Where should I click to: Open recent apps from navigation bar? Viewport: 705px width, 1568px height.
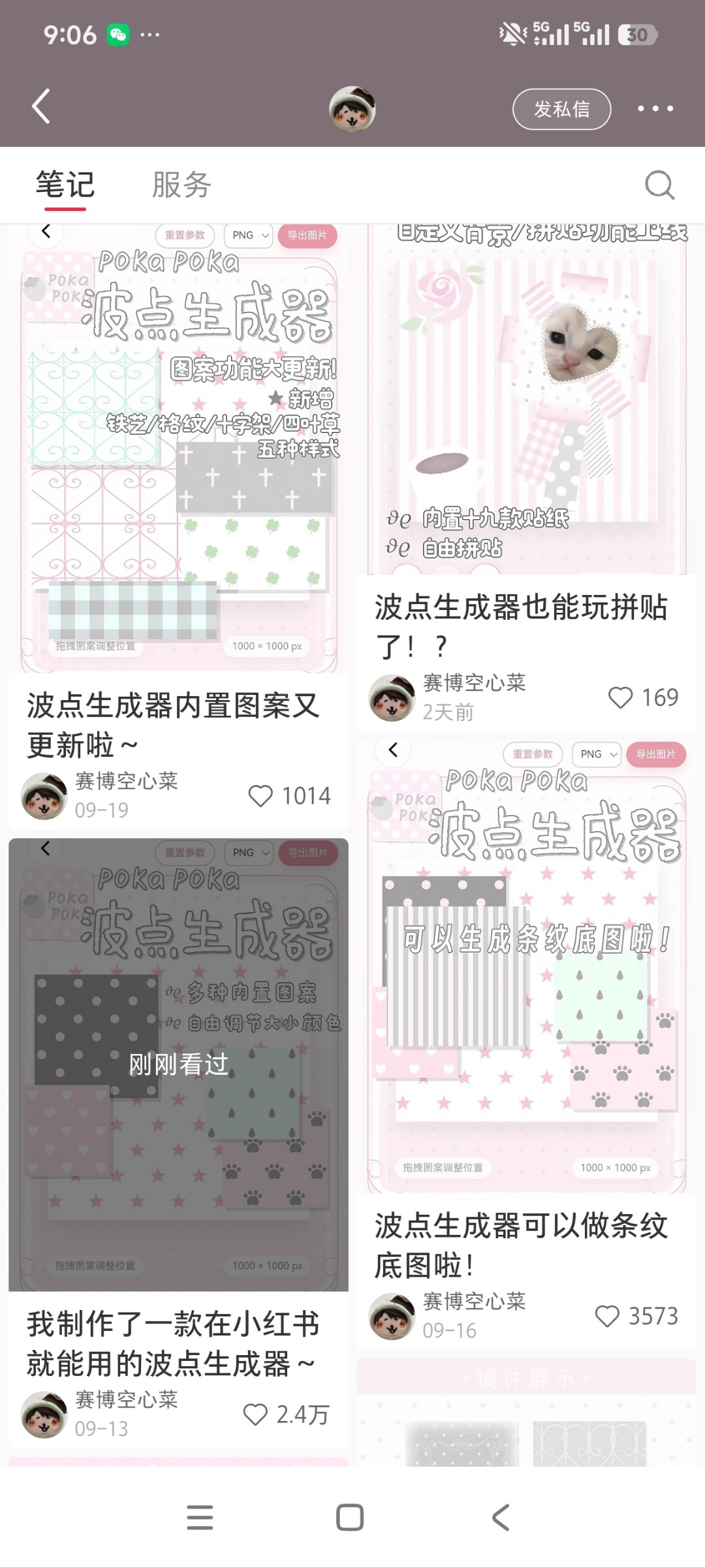click(200, 1517)
